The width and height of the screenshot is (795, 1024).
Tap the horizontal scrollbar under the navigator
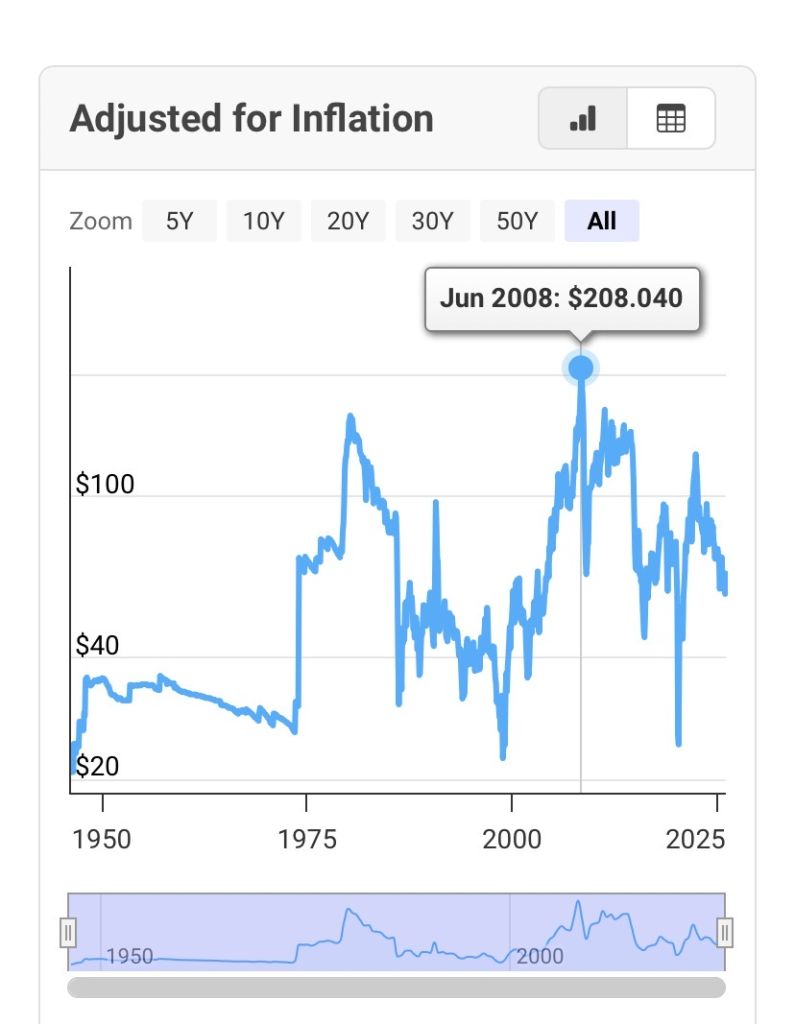click(396, 987)
